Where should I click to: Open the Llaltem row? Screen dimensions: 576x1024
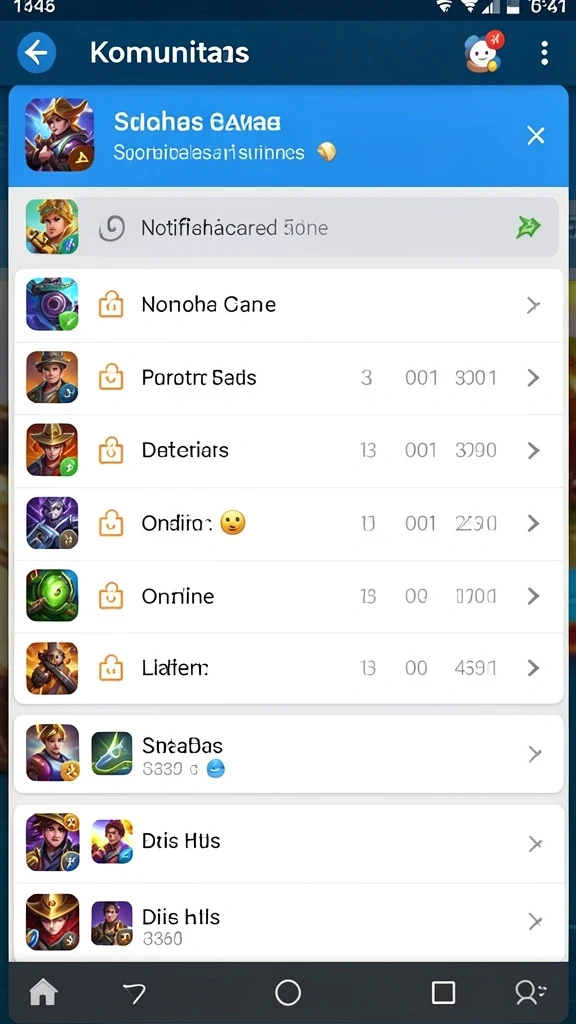(x=288, y=668)
